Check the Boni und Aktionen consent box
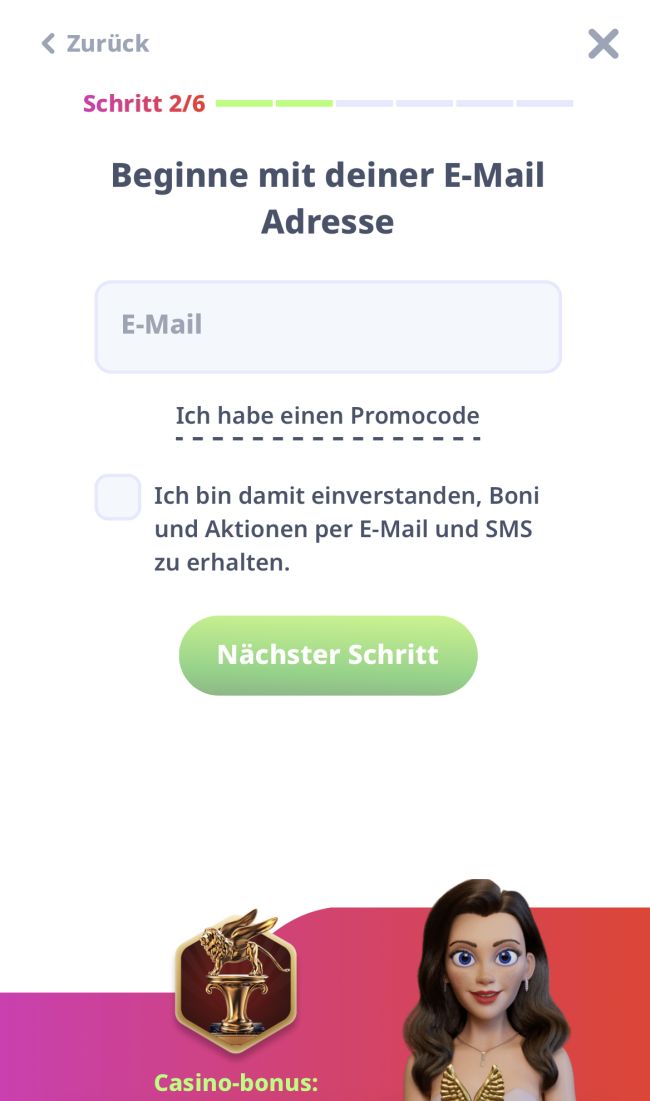Viewport: 650px width, 1101px height. coord(118,497)
